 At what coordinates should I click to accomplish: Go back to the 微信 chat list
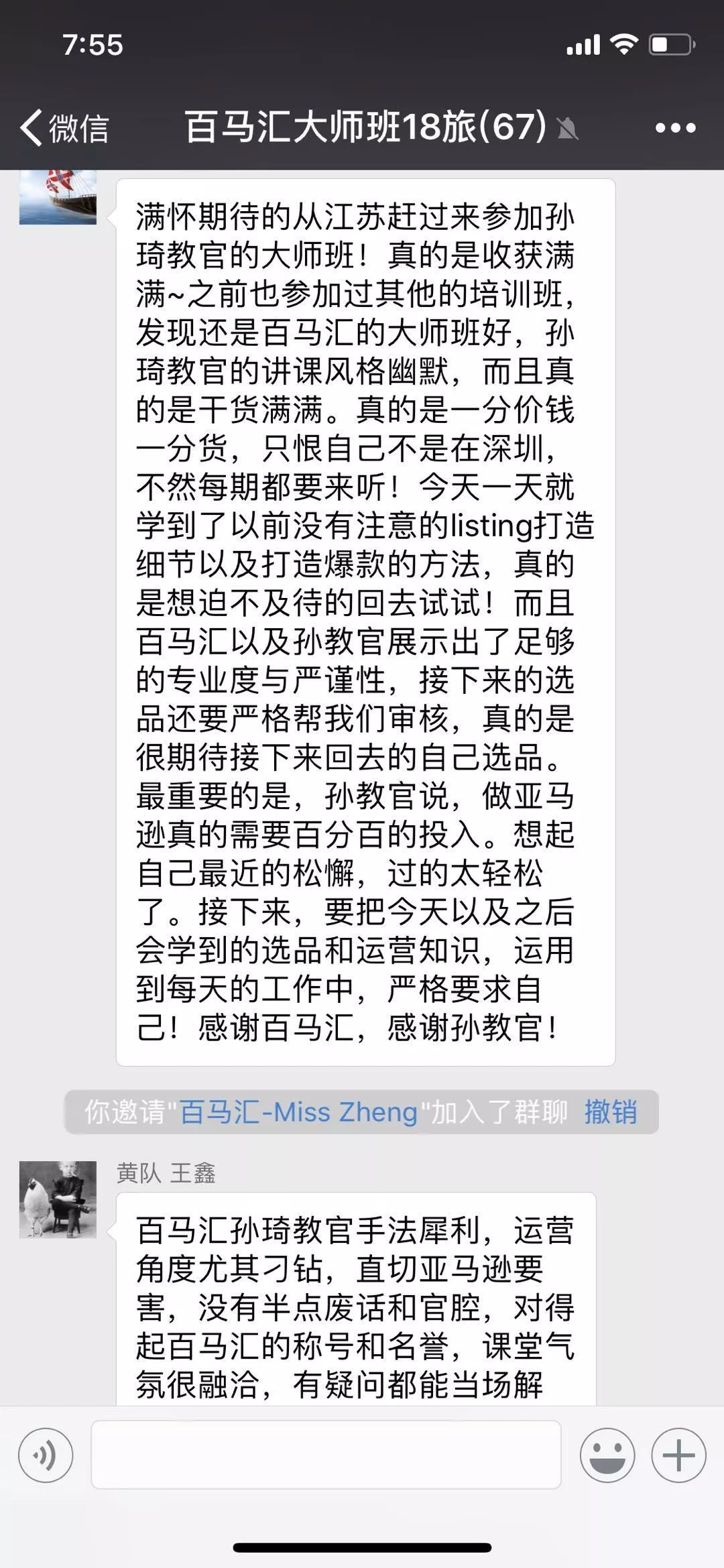[x=64, y=127]
